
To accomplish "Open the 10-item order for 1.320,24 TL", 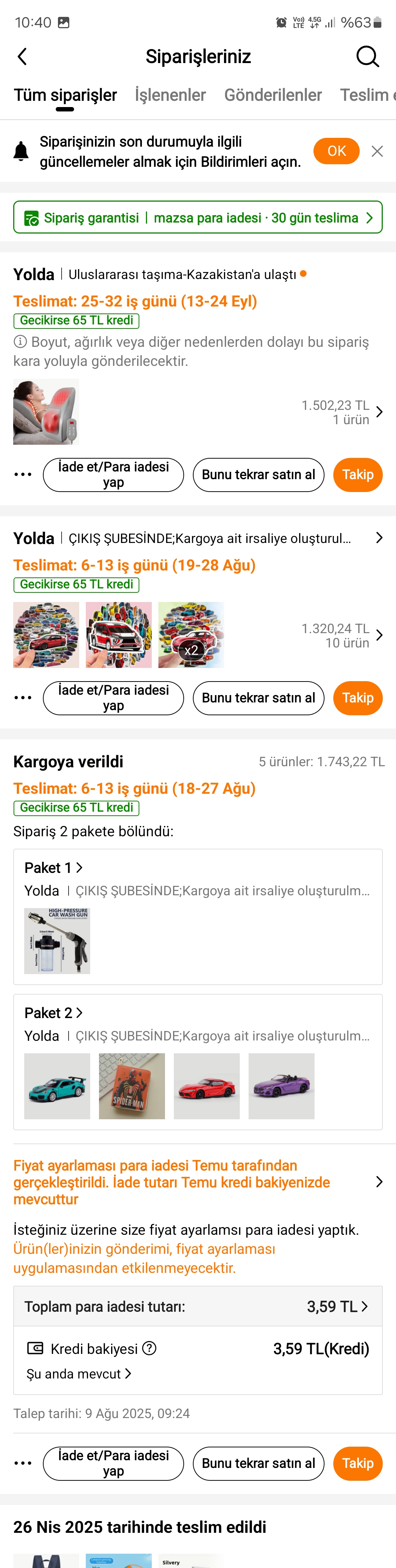I will point(342,635).
